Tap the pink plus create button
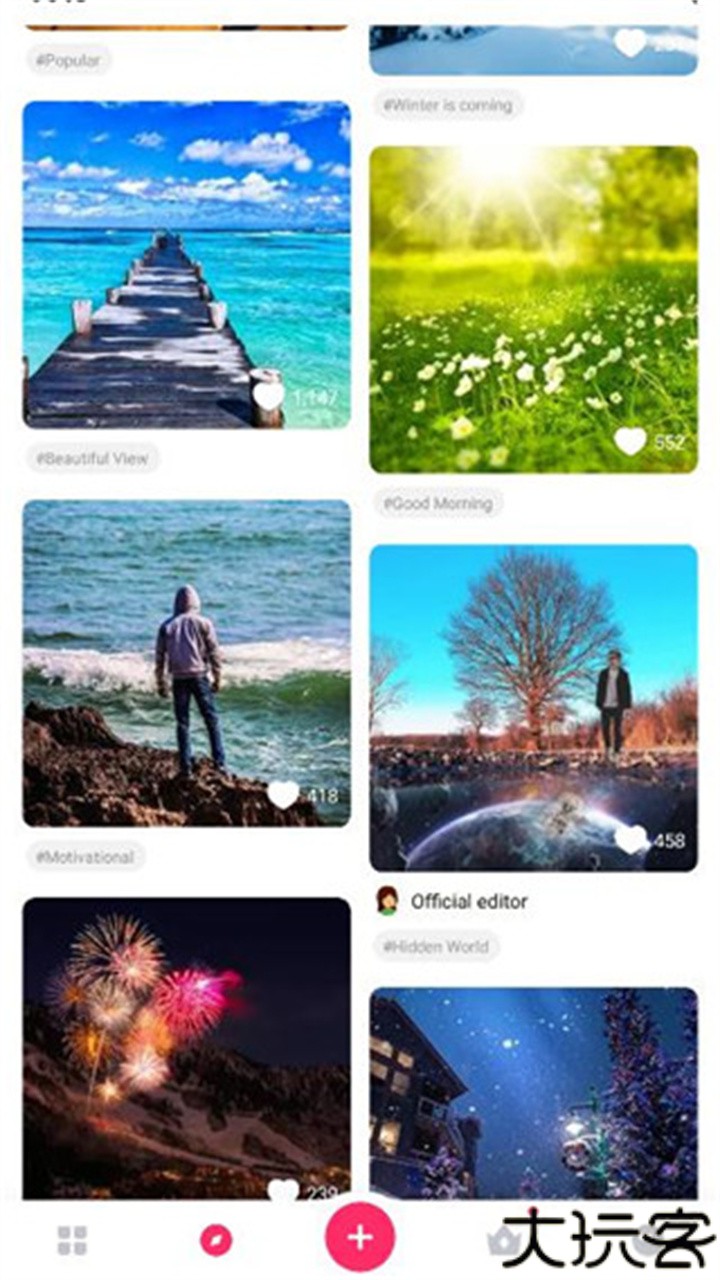 coord(360,1237)
